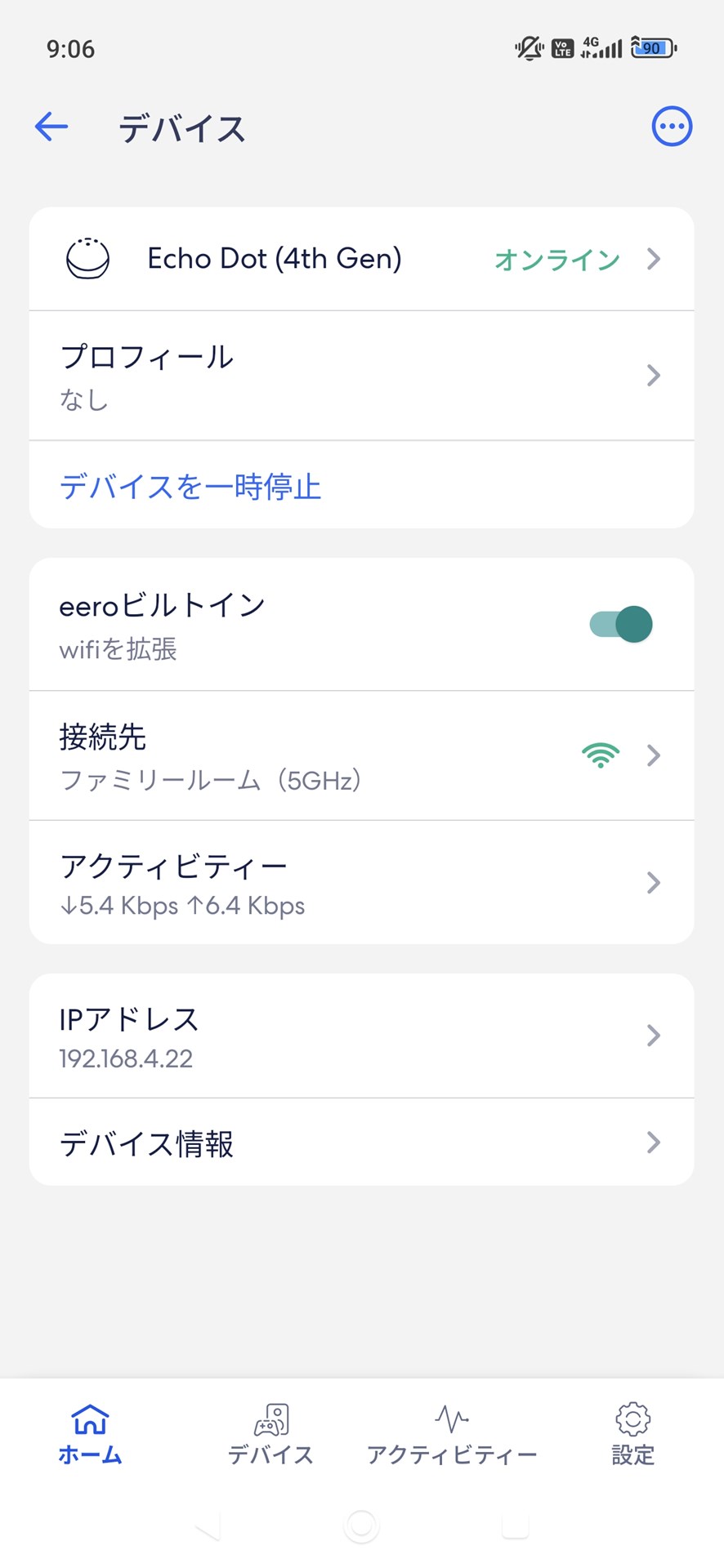Tap デバイスを一時停止 to pause device
This screenshot has width=724, height=1568.
coord(190,486)
